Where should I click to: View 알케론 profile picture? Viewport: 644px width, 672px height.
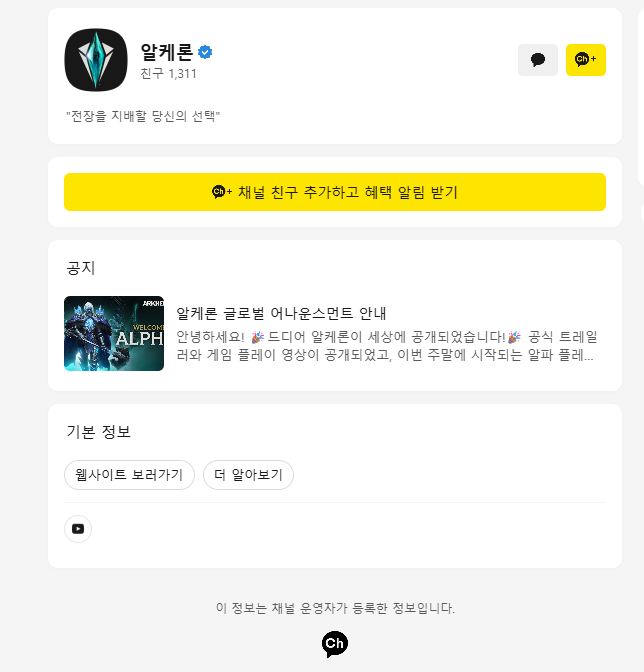tap(96, 60)
